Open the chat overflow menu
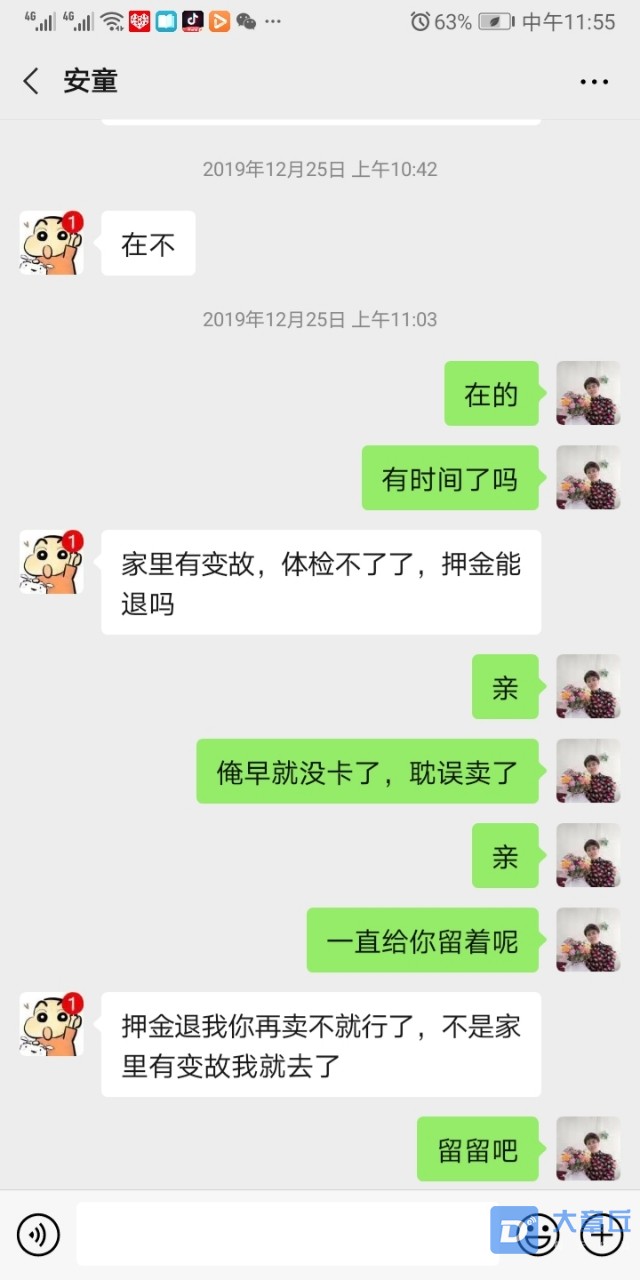This screenshot has height=1280, width=640. (x=594, y=82)
